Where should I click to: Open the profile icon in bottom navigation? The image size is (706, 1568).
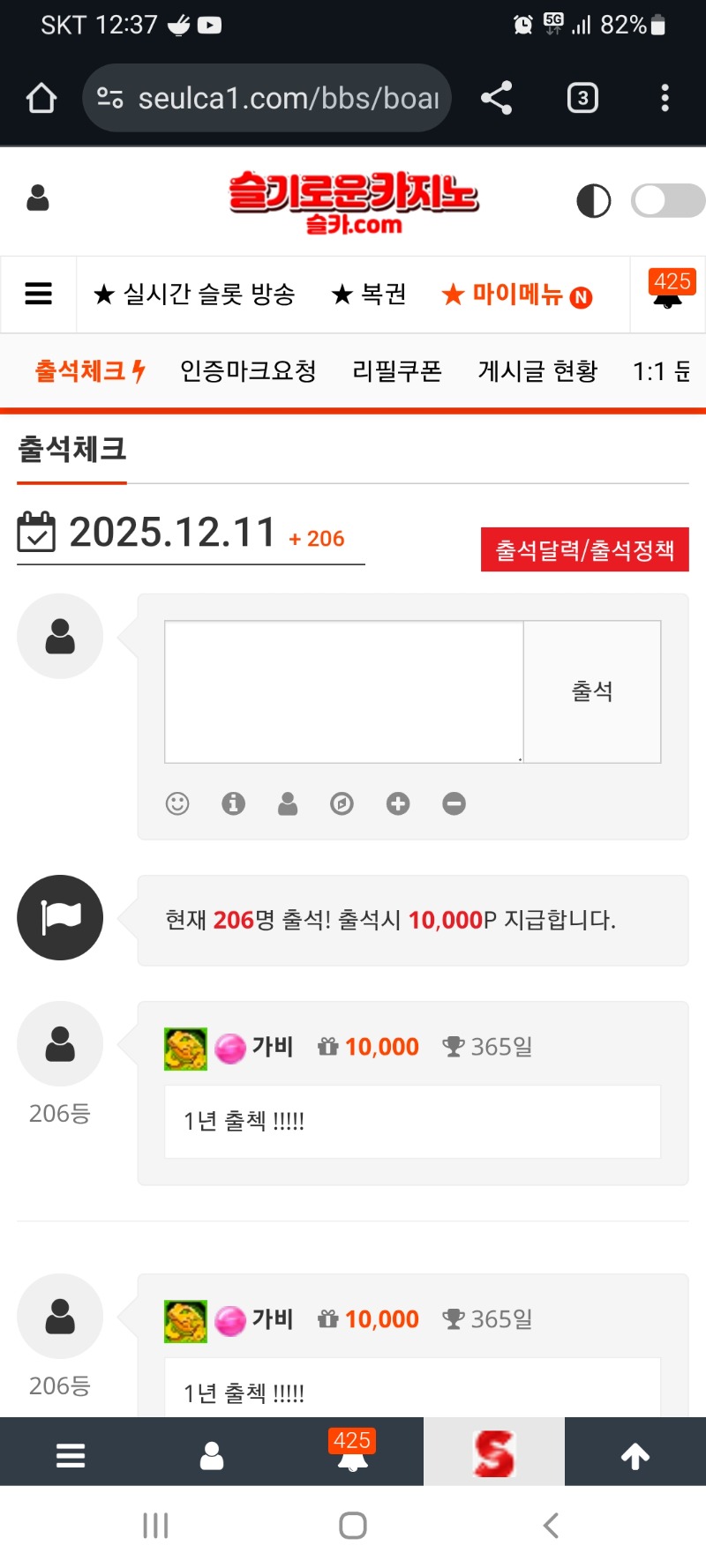click(212, 1452)
